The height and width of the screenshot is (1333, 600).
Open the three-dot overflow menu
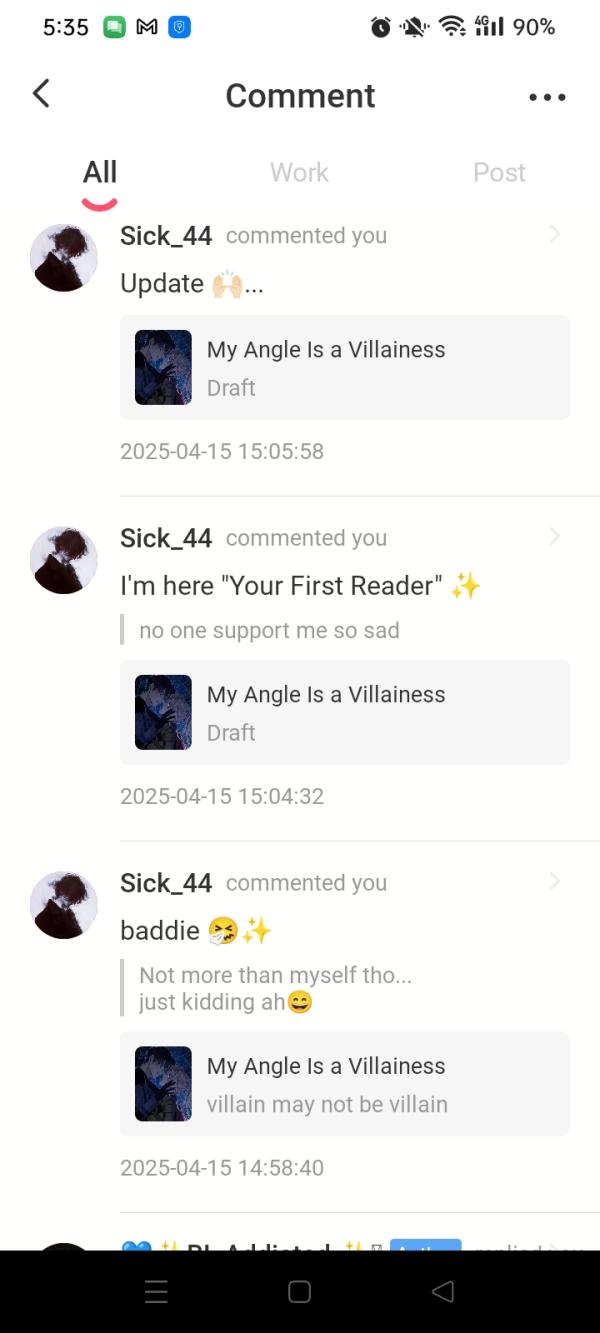pyautogui.click(x=547, y=97)
